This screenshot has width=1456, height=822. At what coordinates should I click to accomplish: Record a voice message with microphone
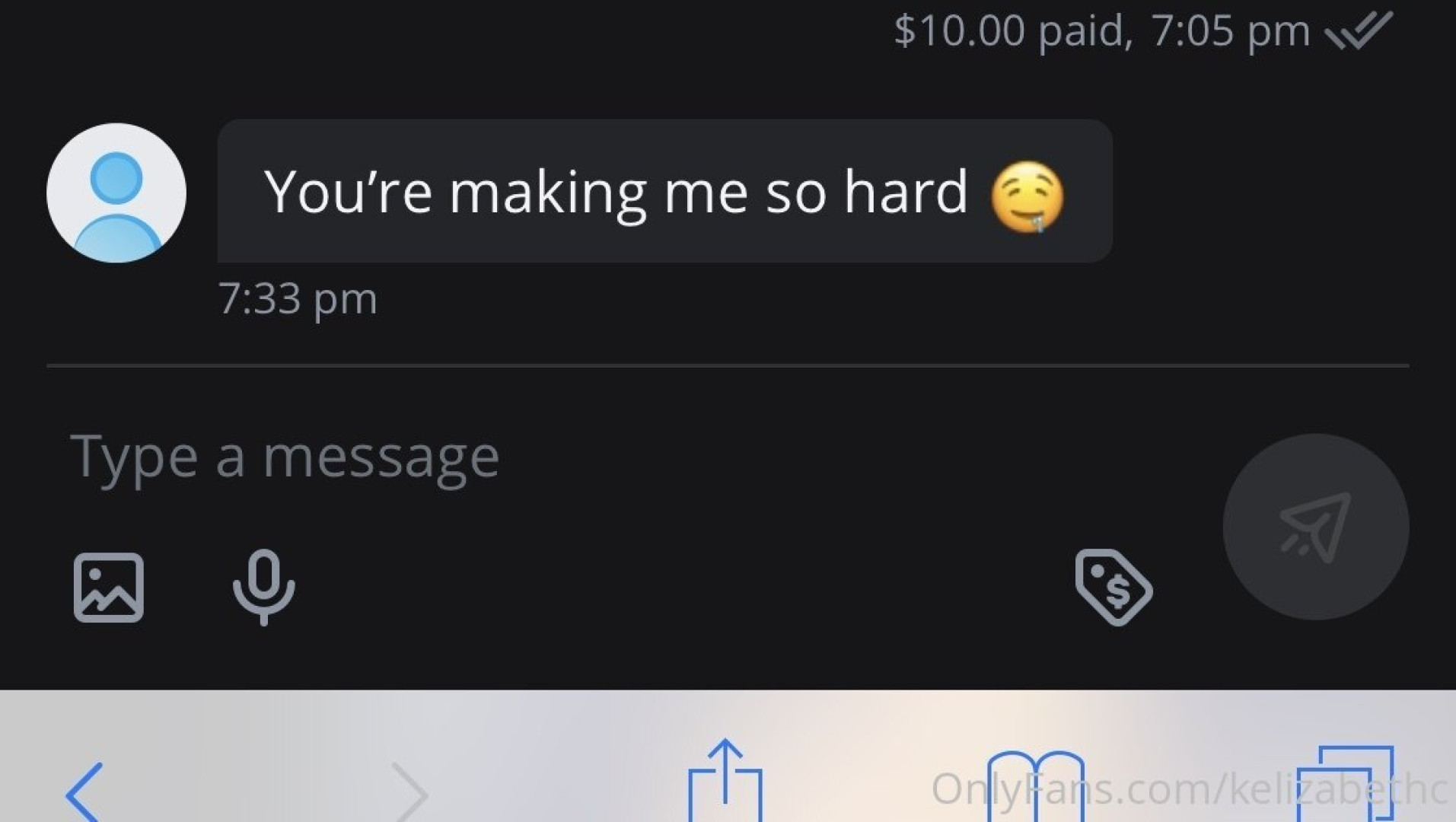pos(263,586)
